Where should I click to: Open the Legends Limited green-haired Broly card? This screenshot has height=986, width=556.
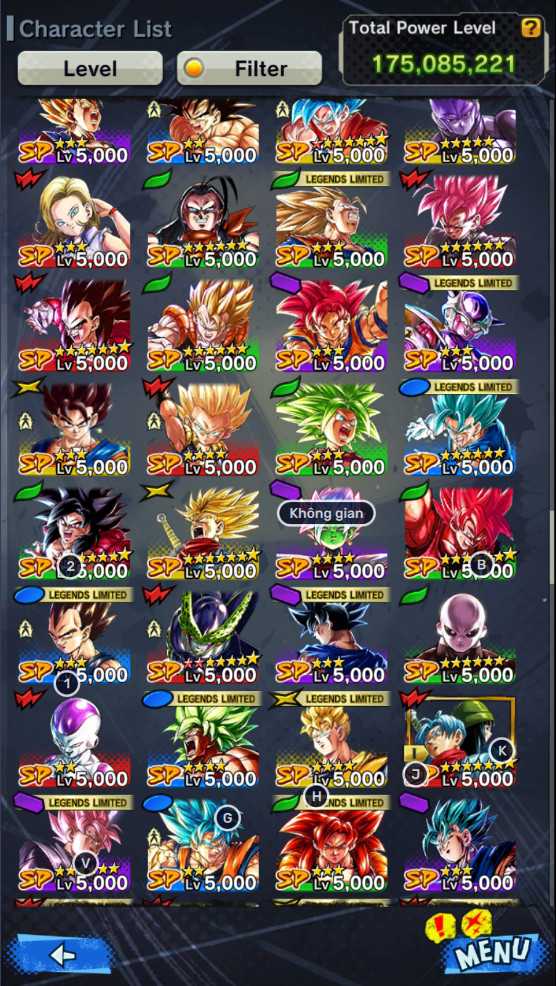click(x=203, y=741)
